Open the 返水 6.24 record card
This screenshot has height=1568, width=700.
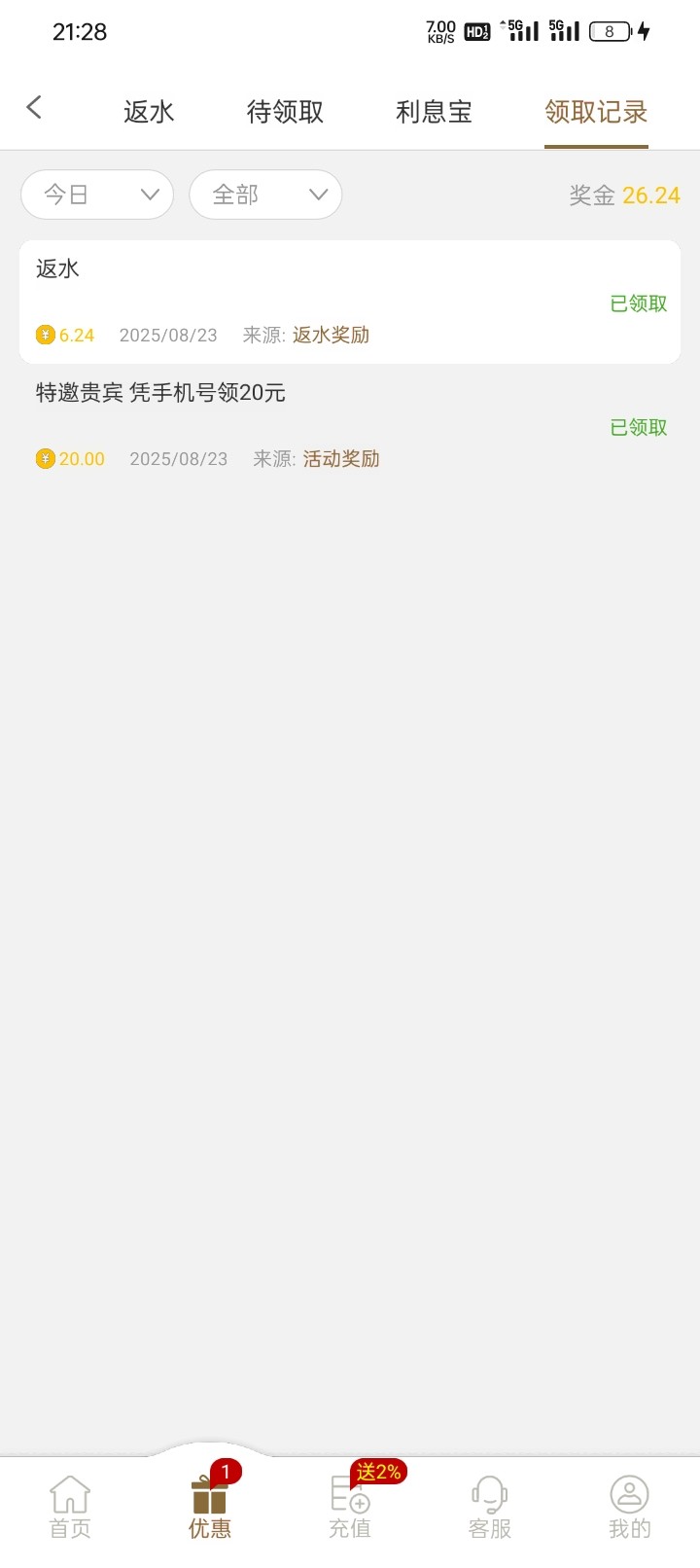[350, 302]
